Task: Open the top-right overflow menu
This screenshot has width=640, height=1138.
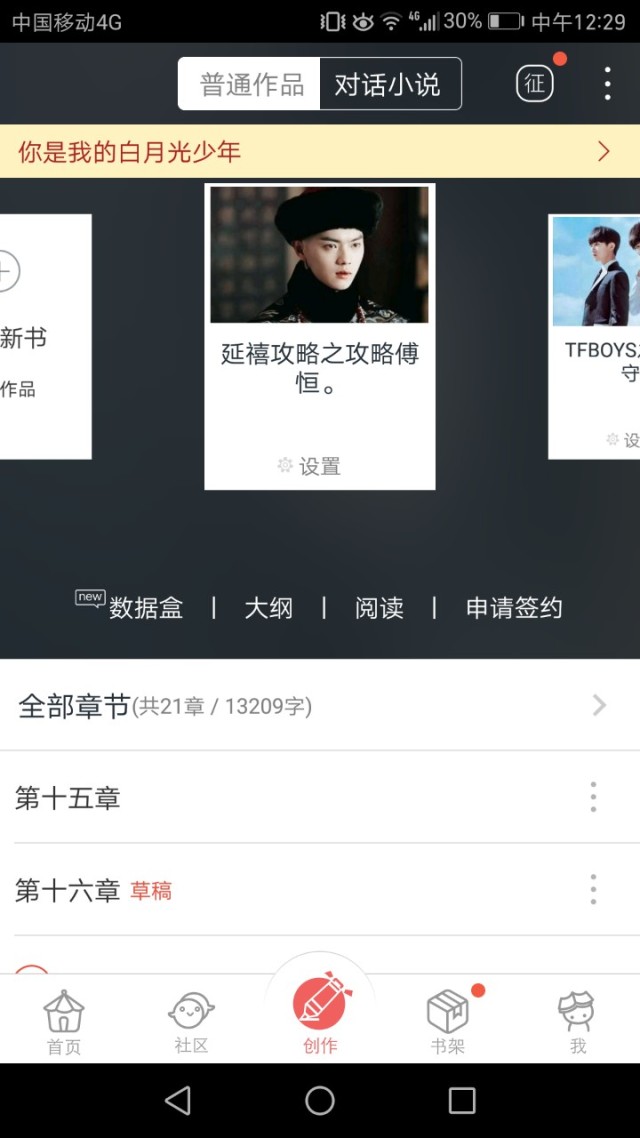Action: tap(607, 84)
